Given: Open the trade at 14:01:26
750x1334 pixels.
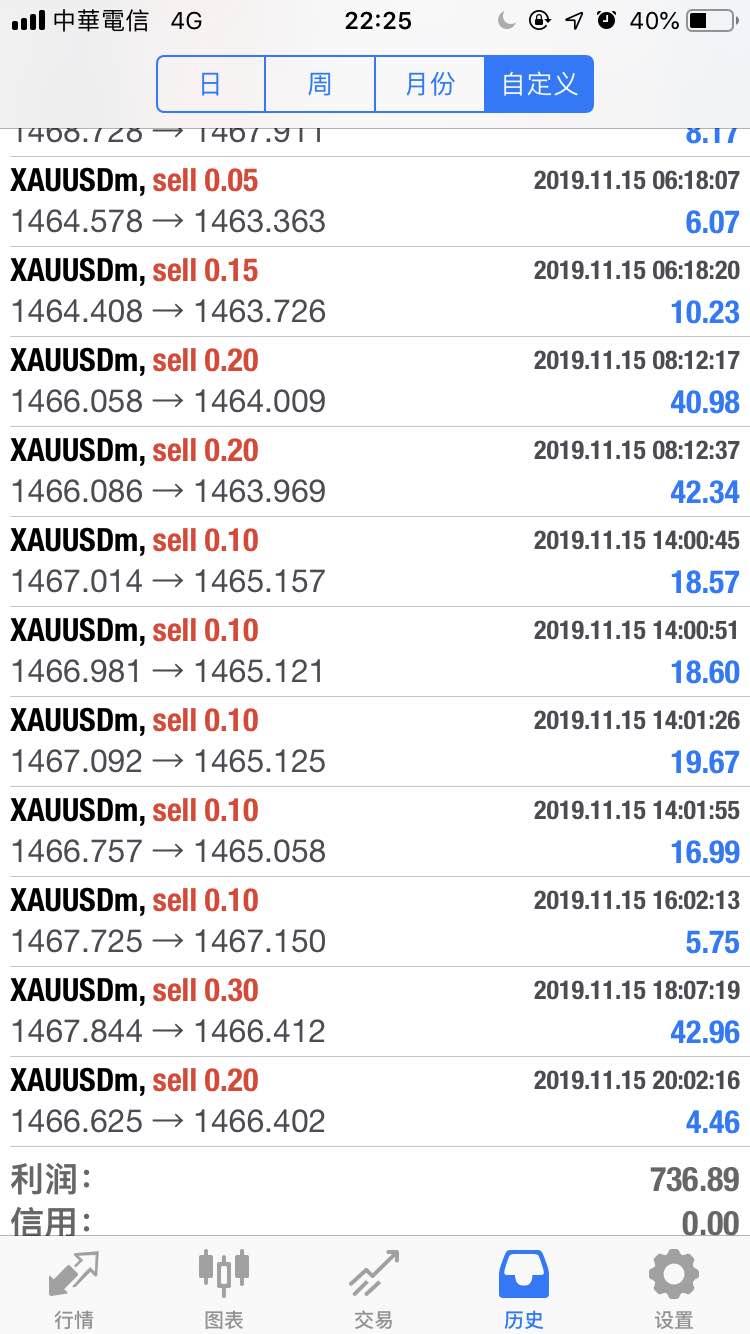Looking at the screenshot, I should point(375,742).
